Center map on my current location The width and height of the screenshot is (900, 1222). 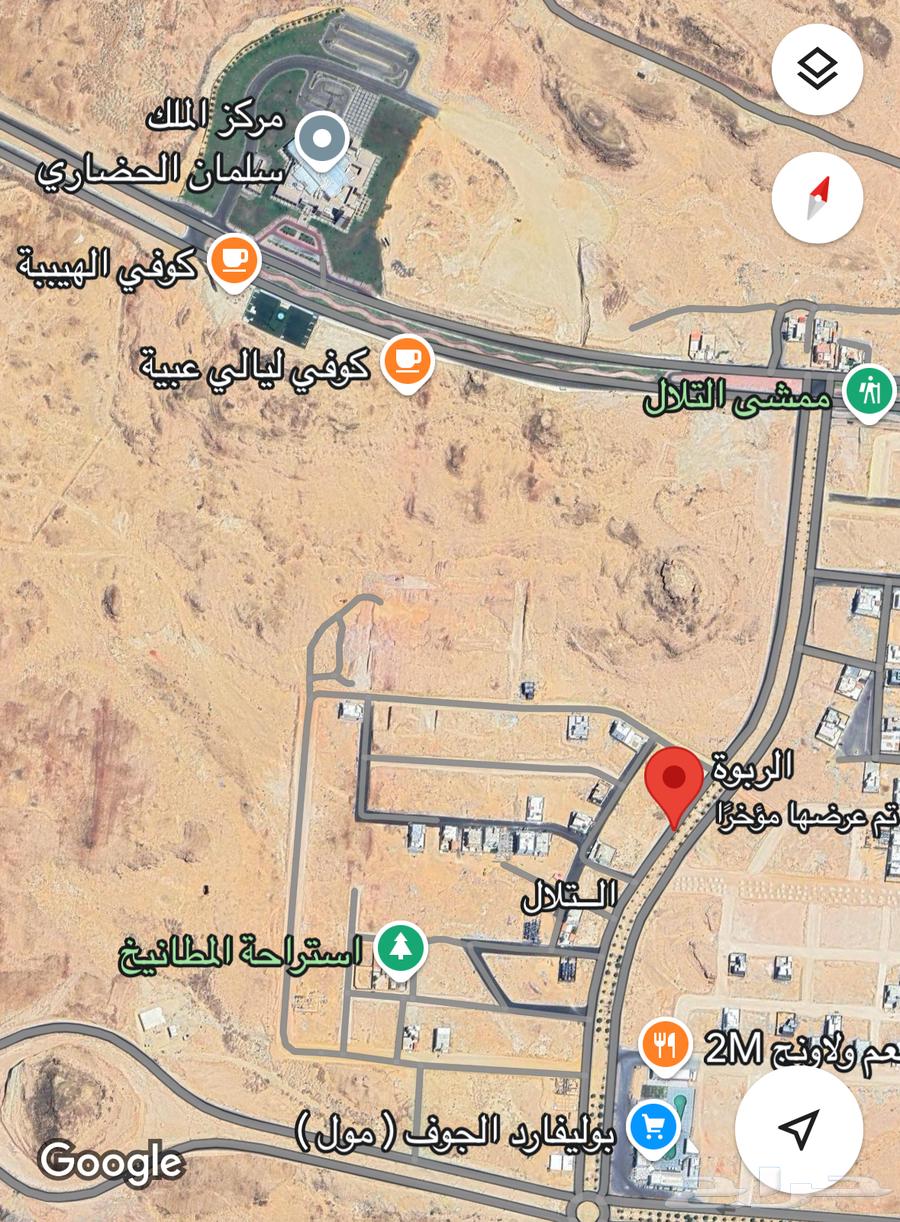(798, 1128)
